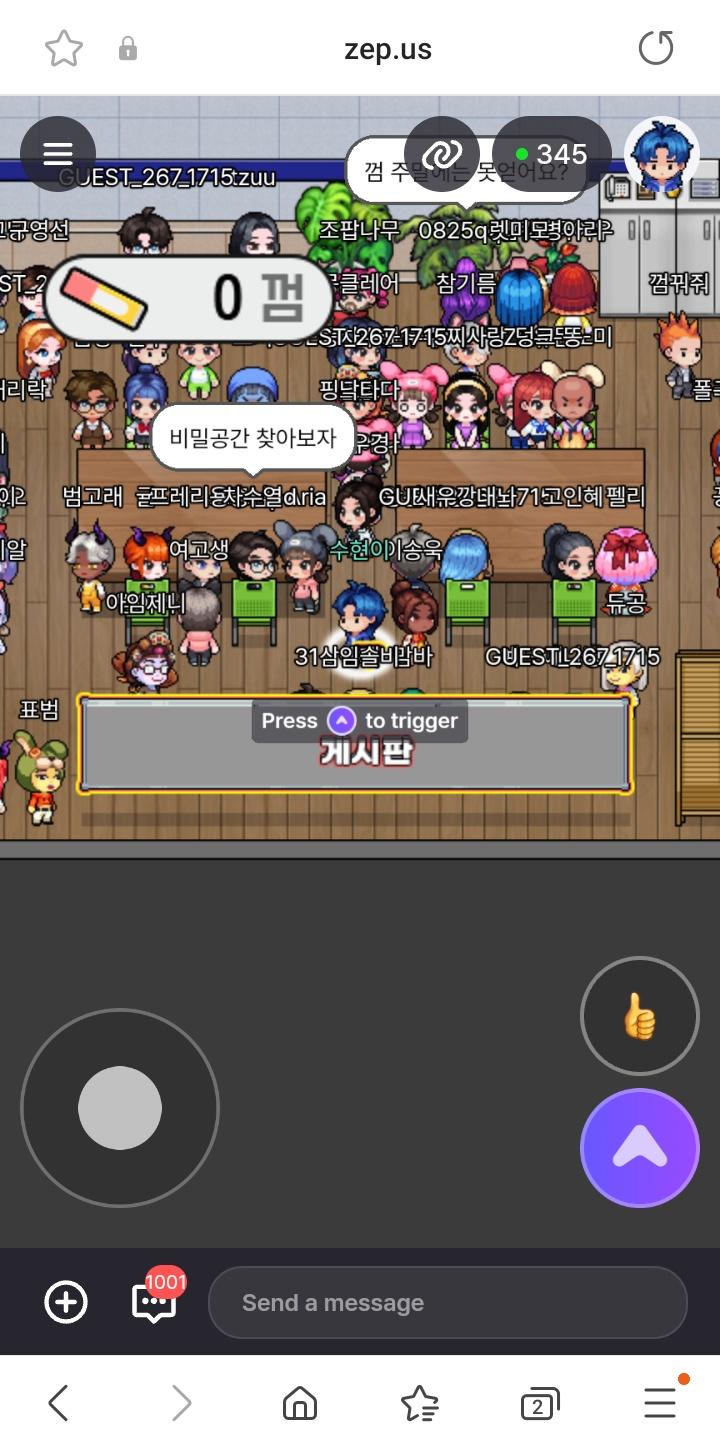View the 345 online participants list
720x1451 pixels.
click(x=551, y=154)
